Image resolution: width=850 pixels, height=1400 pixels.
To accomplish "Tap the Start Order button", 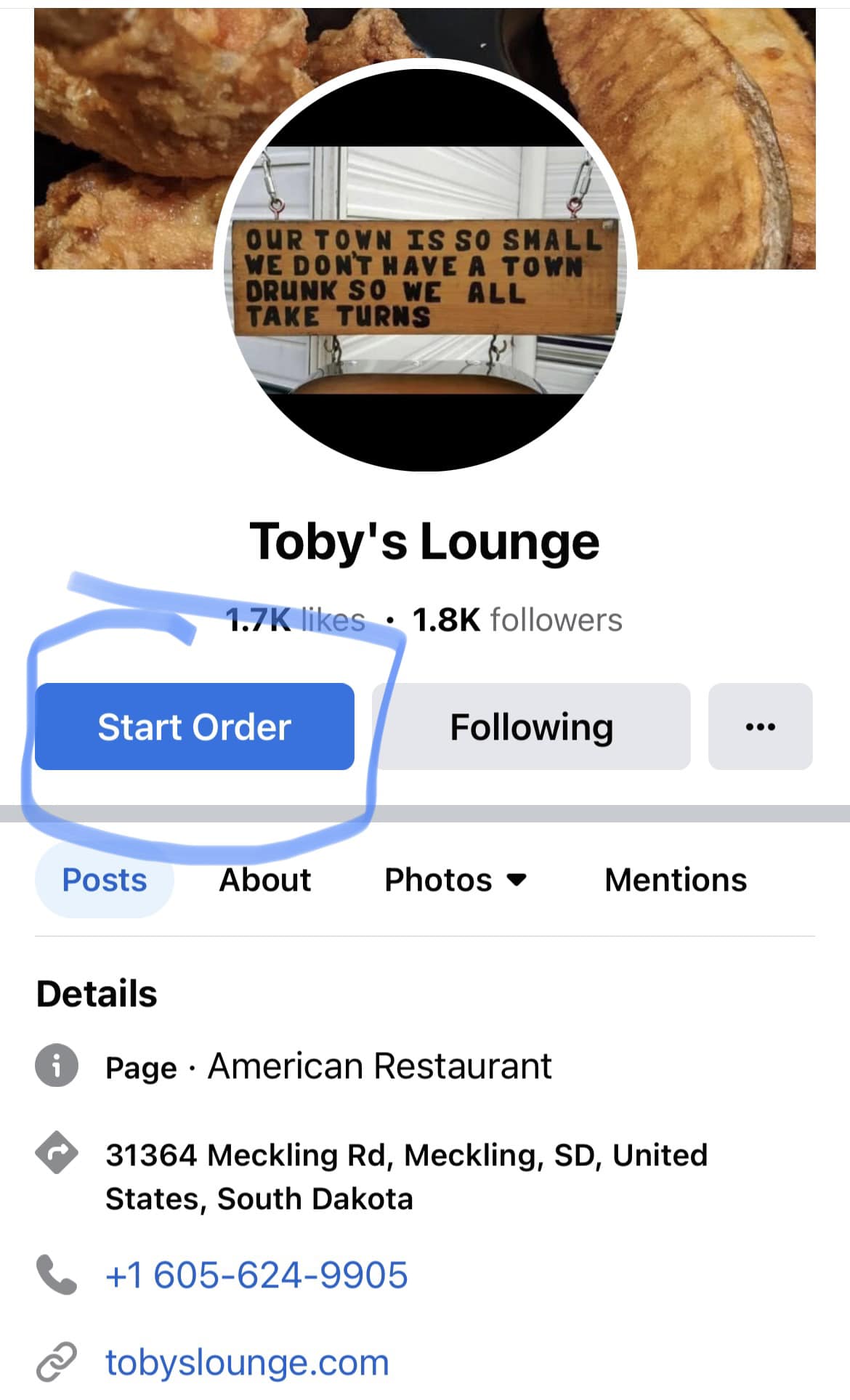I will 194,727.
